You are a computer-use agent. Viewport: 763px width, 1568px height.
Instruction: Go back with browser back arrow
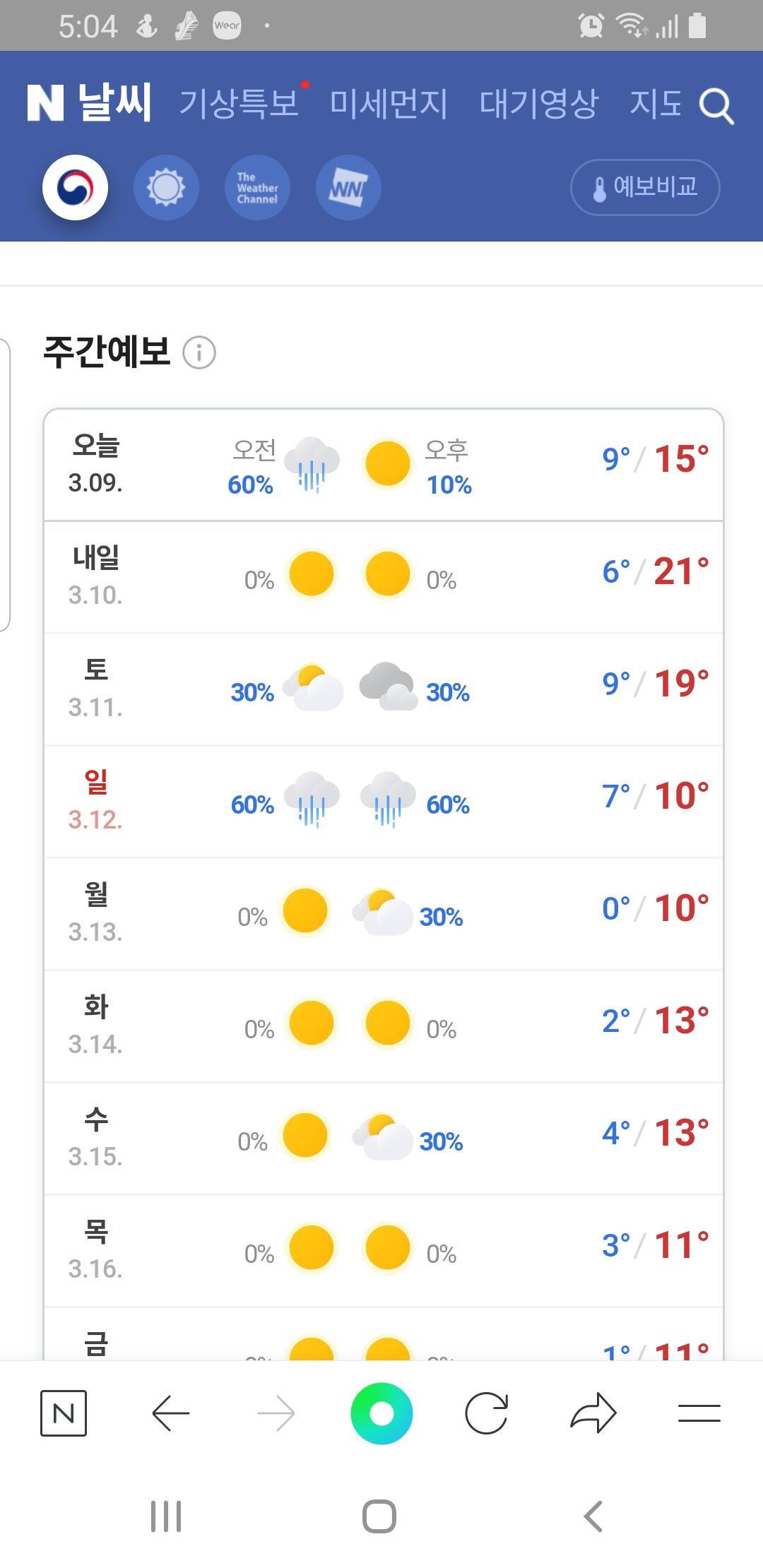[x=170, y=1413]
